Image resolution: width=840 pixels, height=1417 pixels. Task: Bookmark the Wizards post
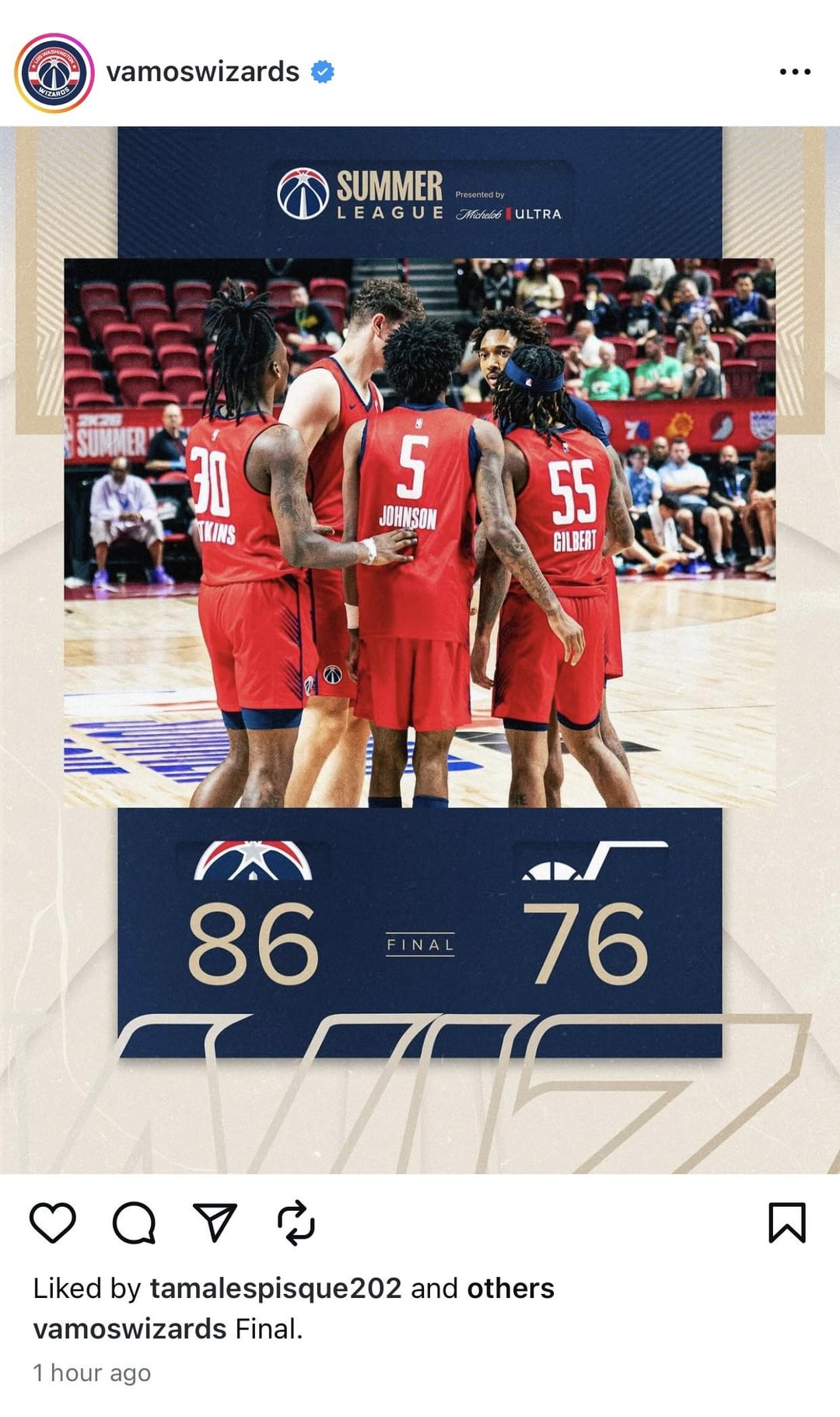click(x=786, y=1222)
